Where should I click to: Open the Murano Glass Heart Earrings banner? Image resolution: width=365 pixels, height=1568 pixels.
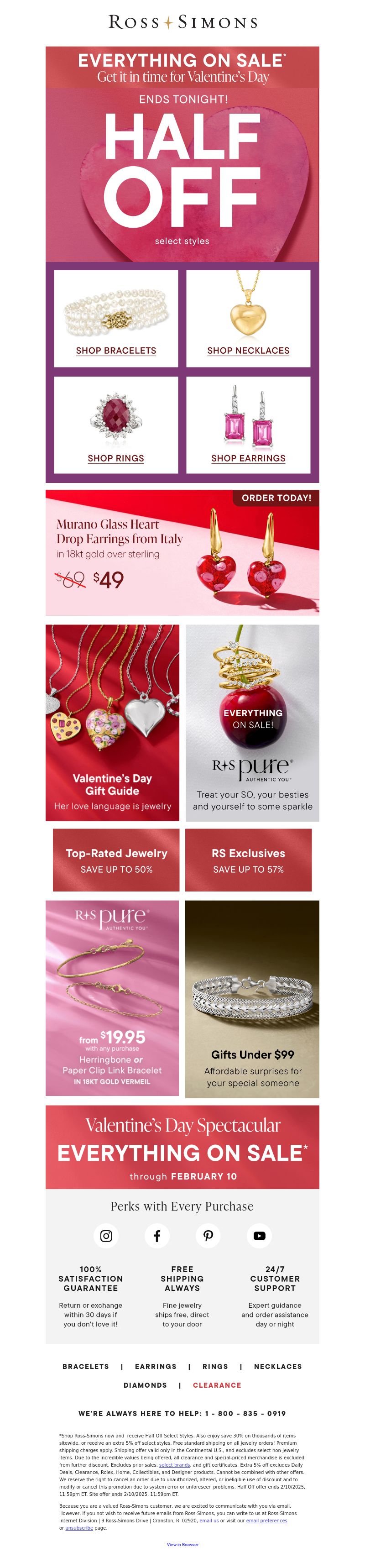click(x=182, y=552)
